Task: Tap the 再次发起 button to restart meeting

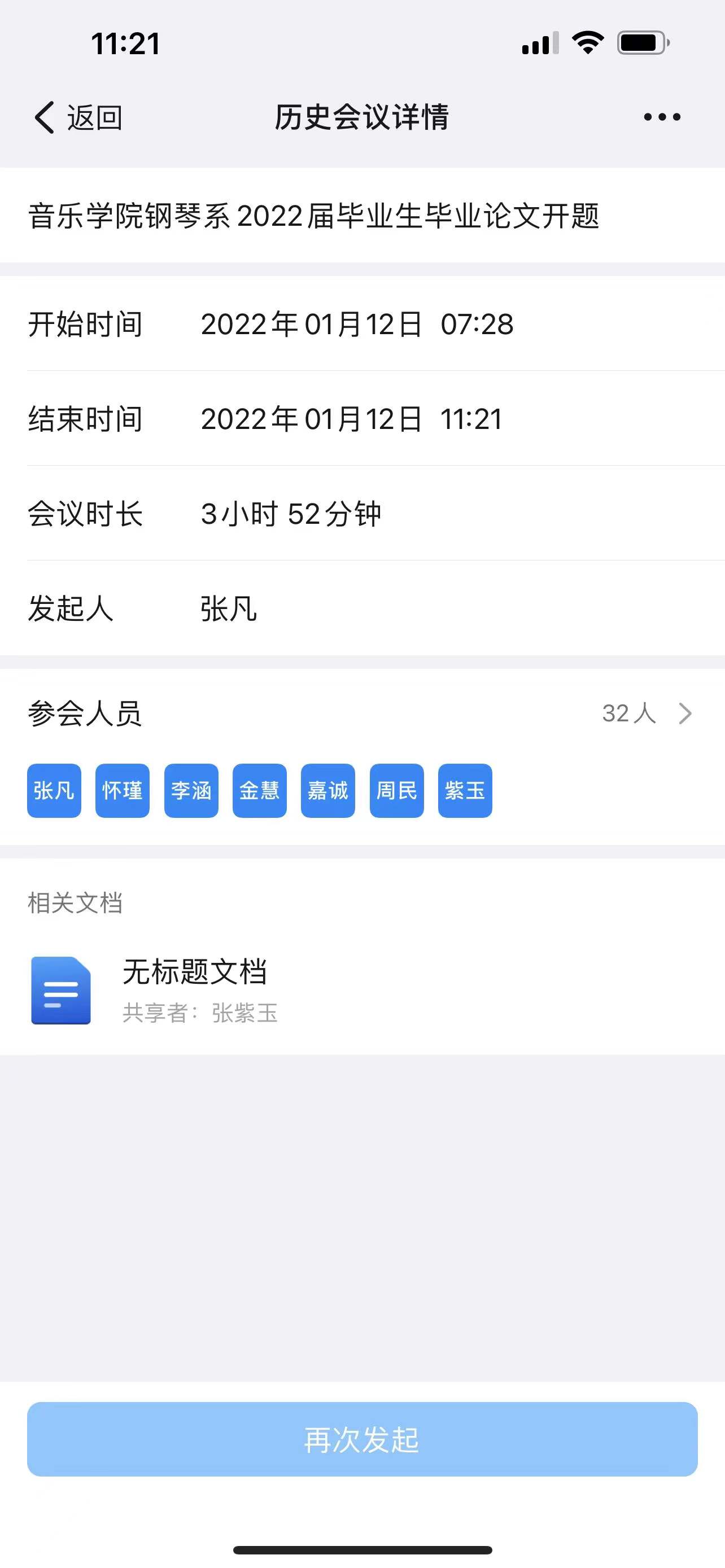Action: coord(362,1439)
